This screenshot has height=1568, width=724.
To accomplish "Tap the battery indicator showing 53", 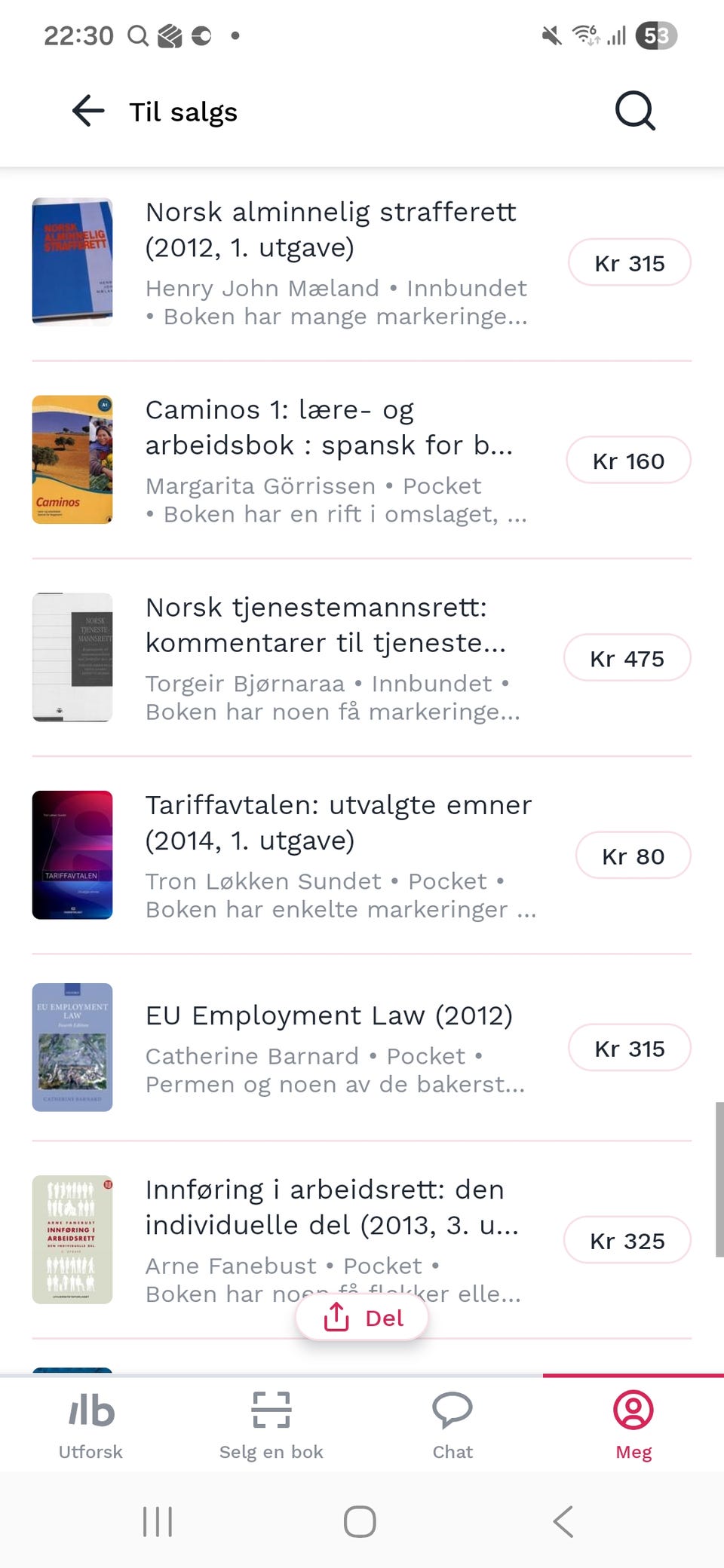I will point(655,34).
